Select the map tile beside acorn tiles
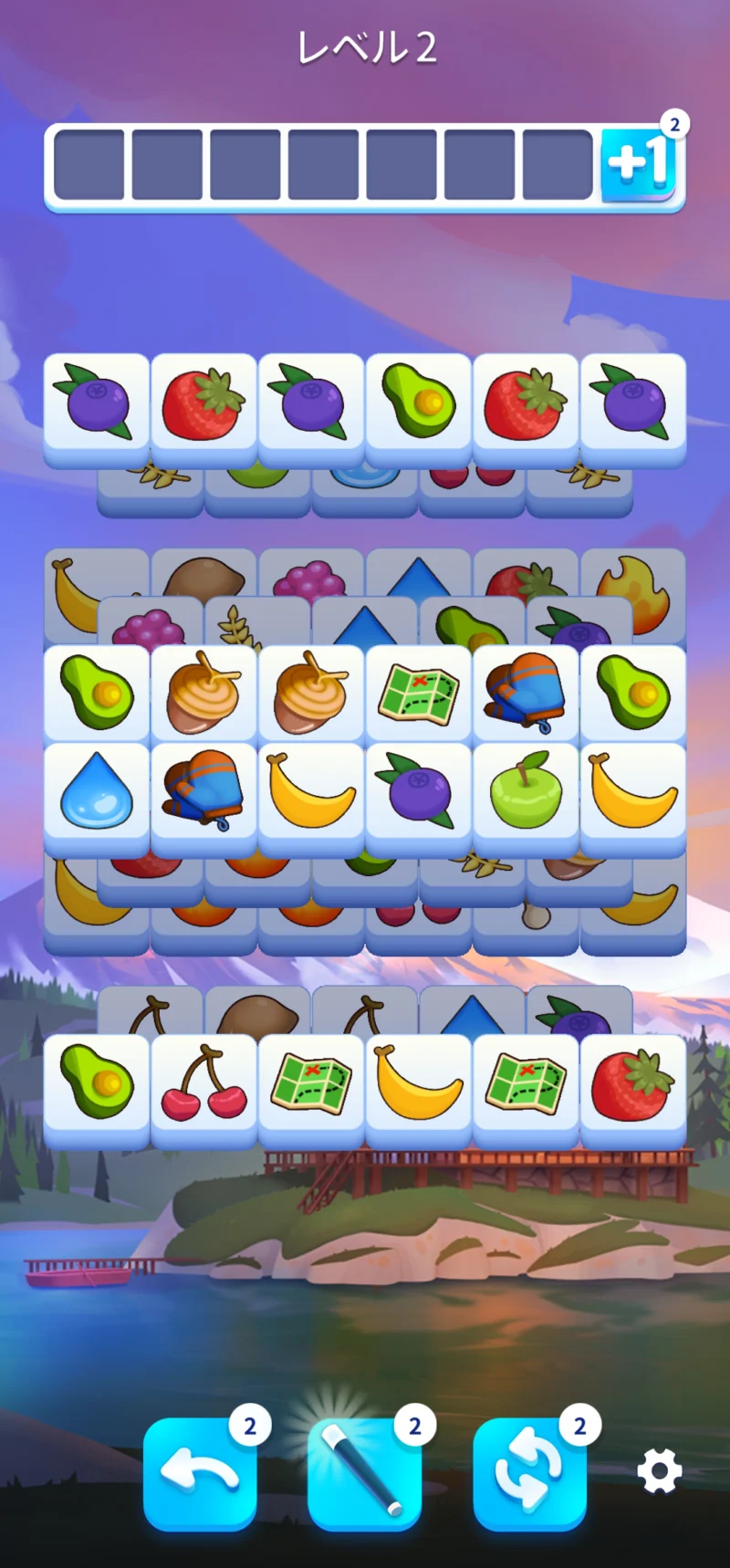The width and height of the screenshot is (730, 1568). [418, 695]
